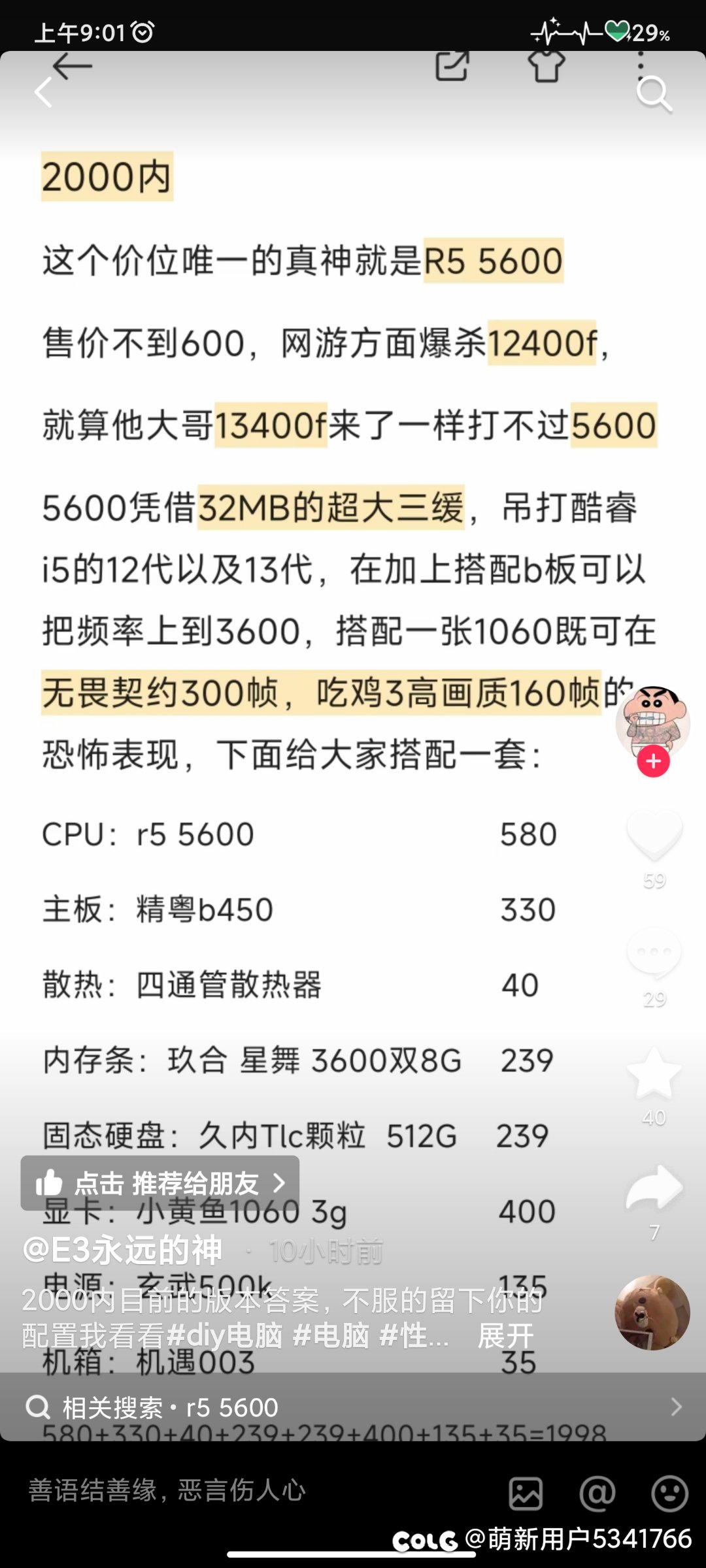Go back using the left chevron arrow

point(44,92)
